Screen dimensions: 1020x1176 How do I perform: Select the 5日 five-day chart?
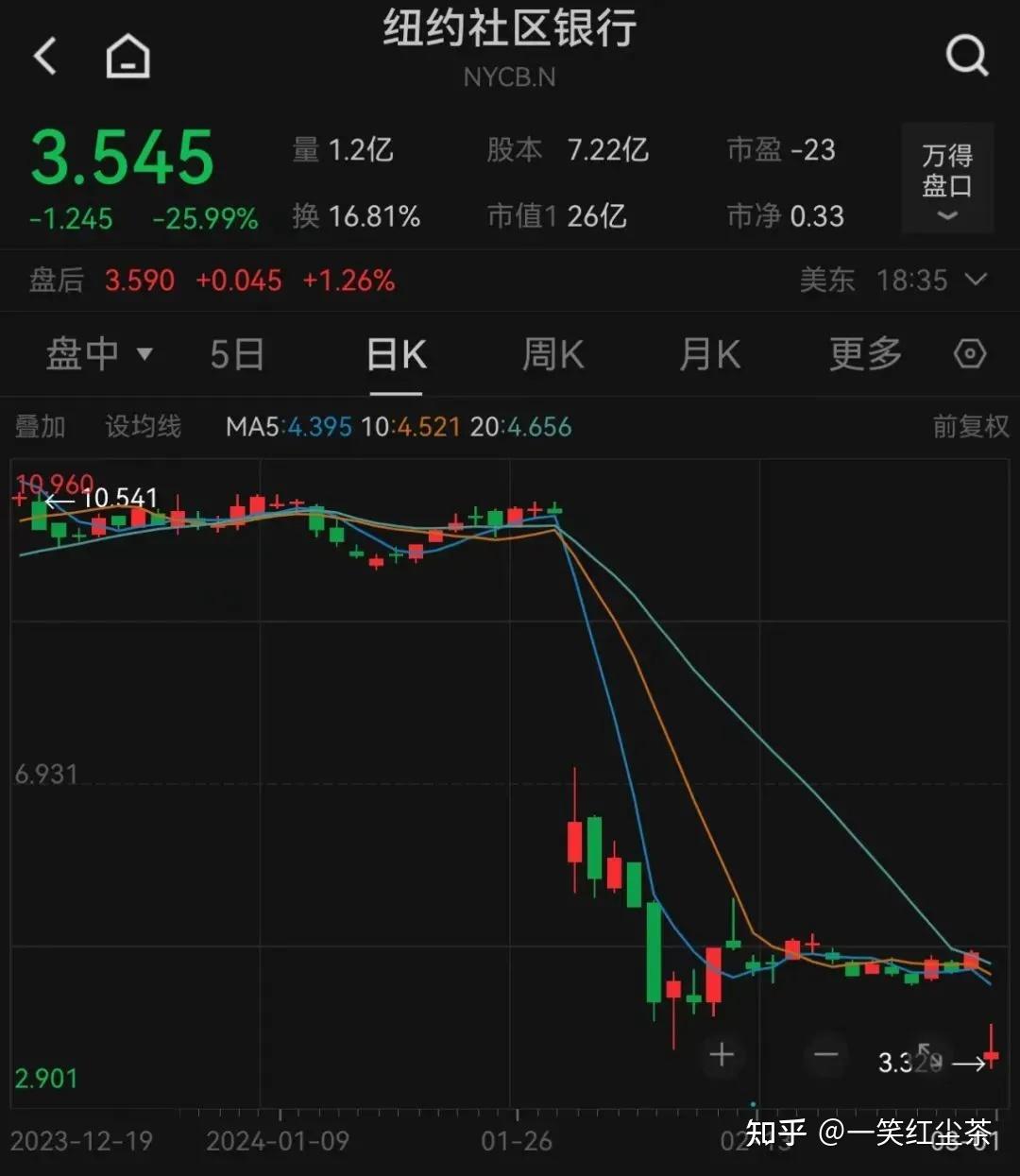(237, 353)
